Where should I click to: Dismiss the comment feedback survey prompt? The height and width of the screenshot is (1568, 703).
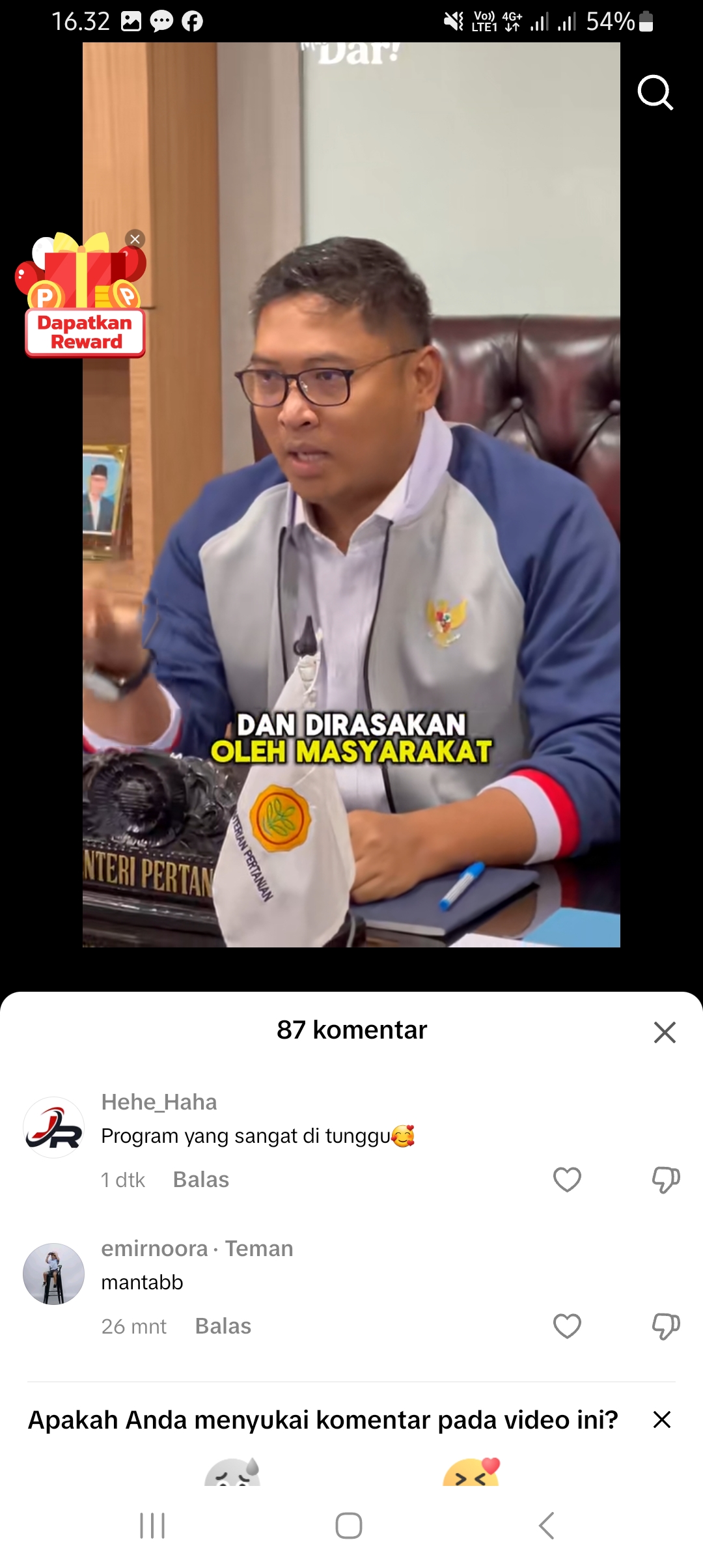pyautogui.click(x=662, y=1420)
